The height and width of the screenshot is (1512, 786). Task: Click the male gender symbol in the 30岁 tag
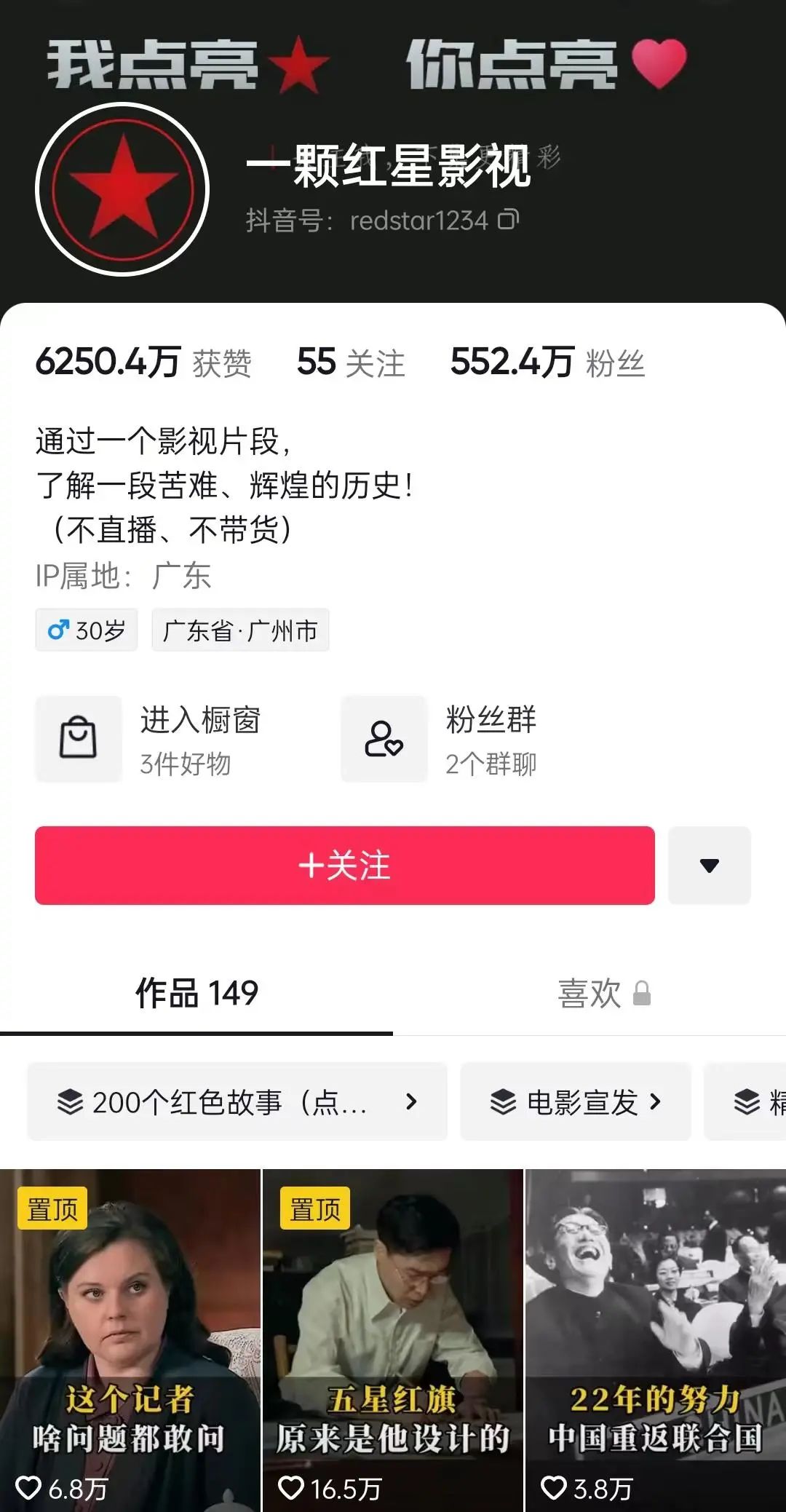(60, 630)
